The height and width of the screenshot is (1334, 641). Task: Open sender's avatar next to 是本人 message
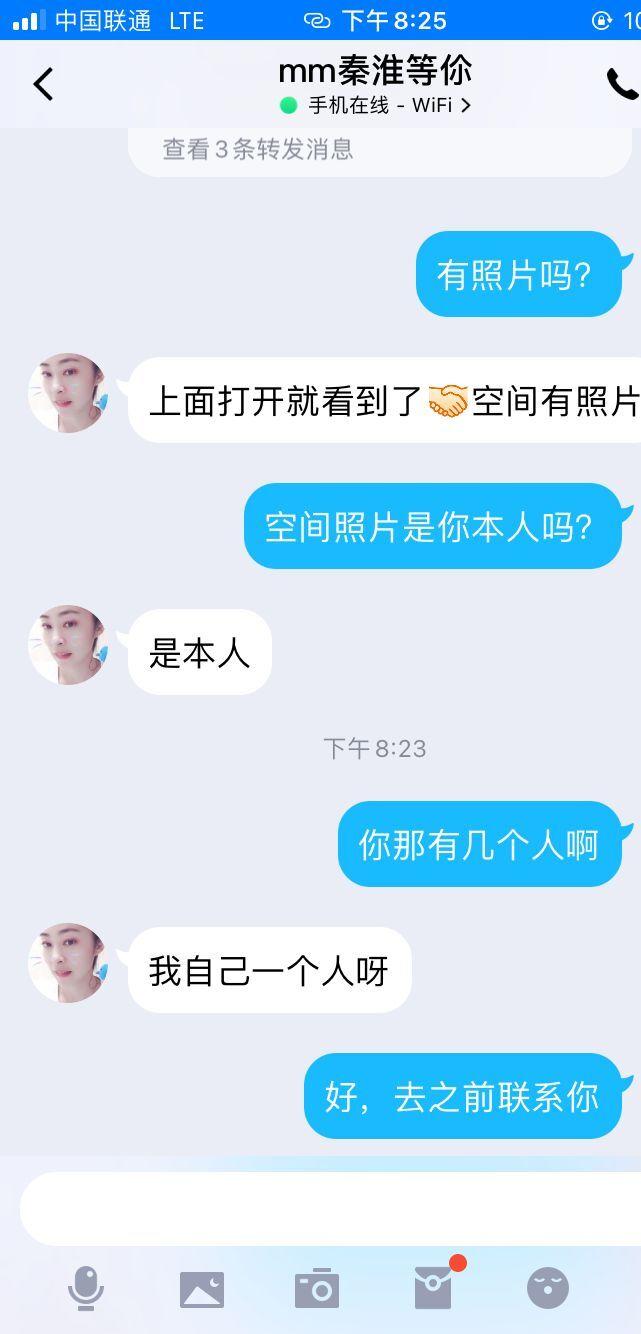(68, 645)
